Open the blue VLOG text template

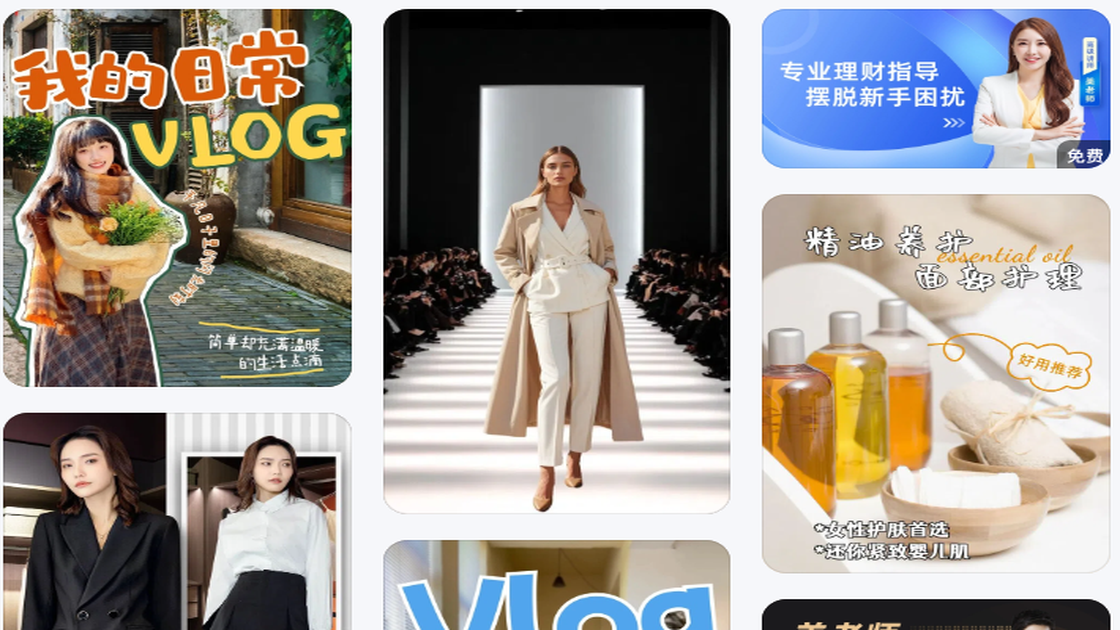click(x=557, y=587)
